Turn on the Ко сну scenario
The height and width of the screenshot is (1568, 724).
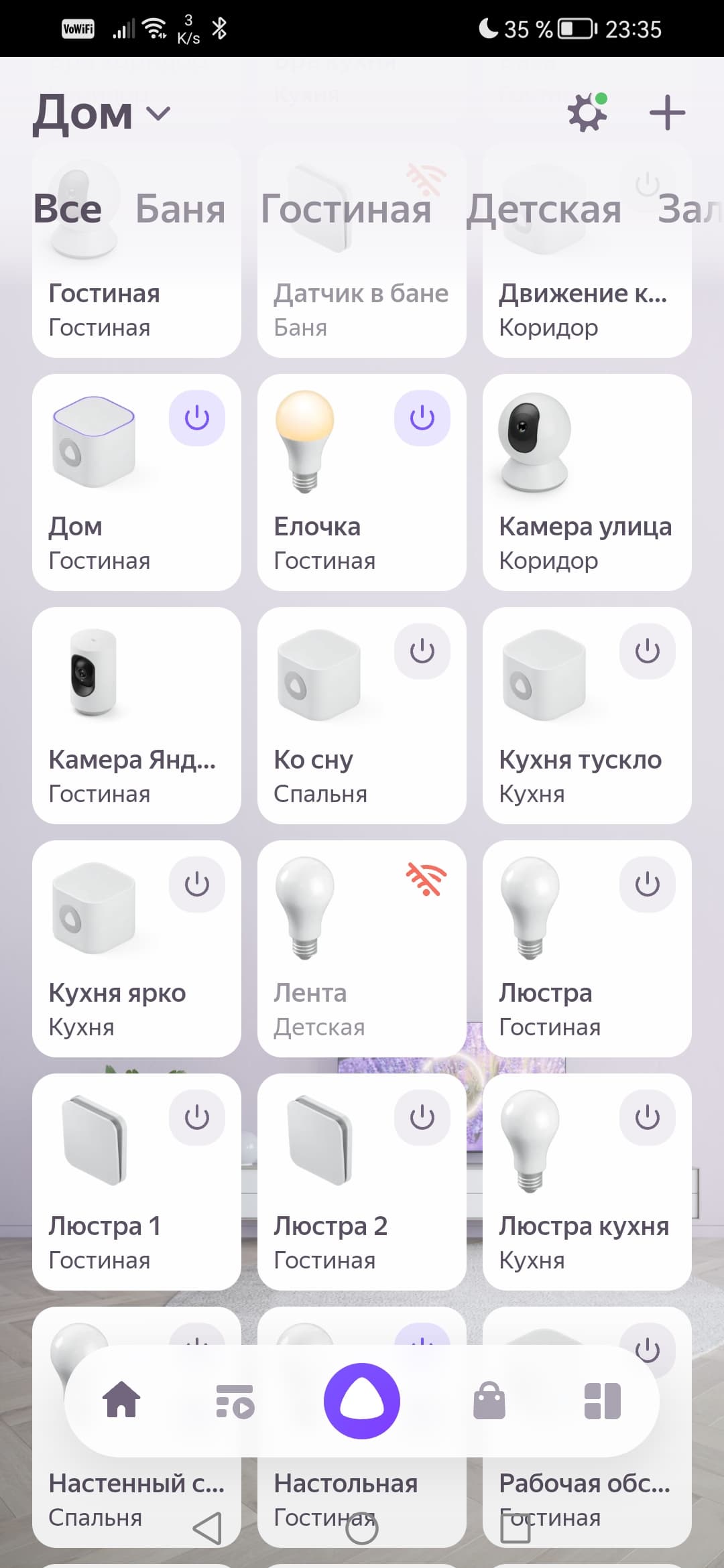422,651
